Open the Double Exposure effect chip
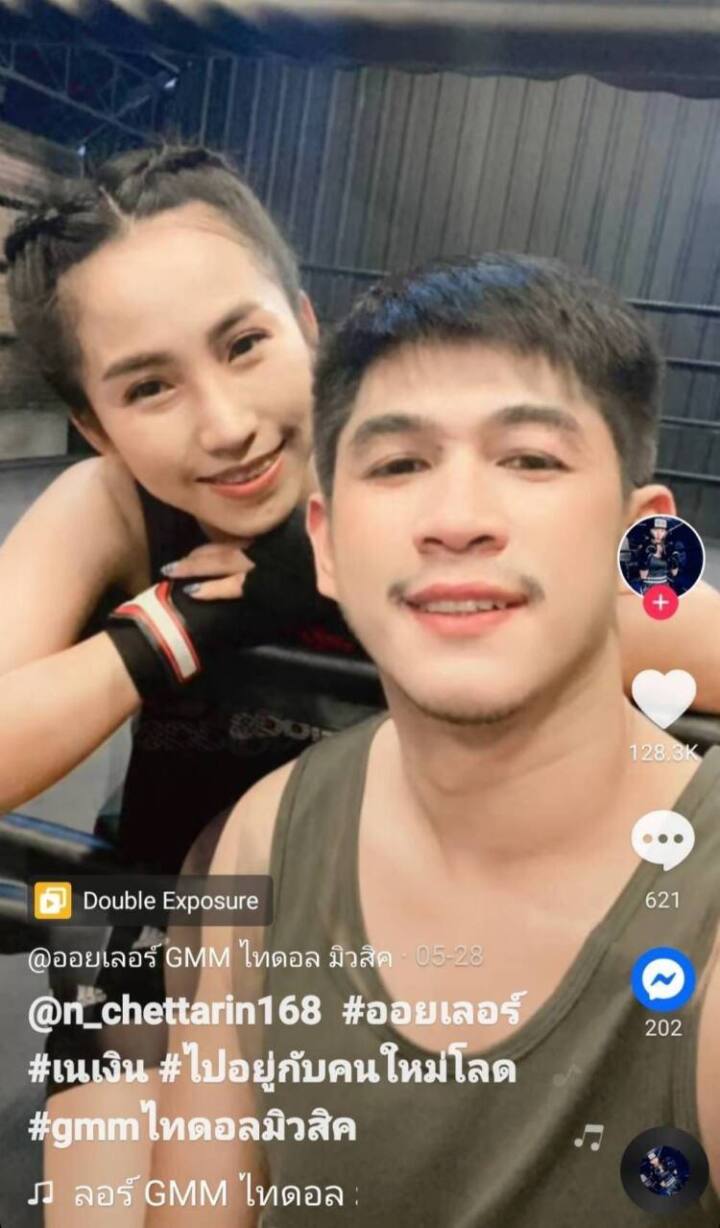 tap(151, 901)
